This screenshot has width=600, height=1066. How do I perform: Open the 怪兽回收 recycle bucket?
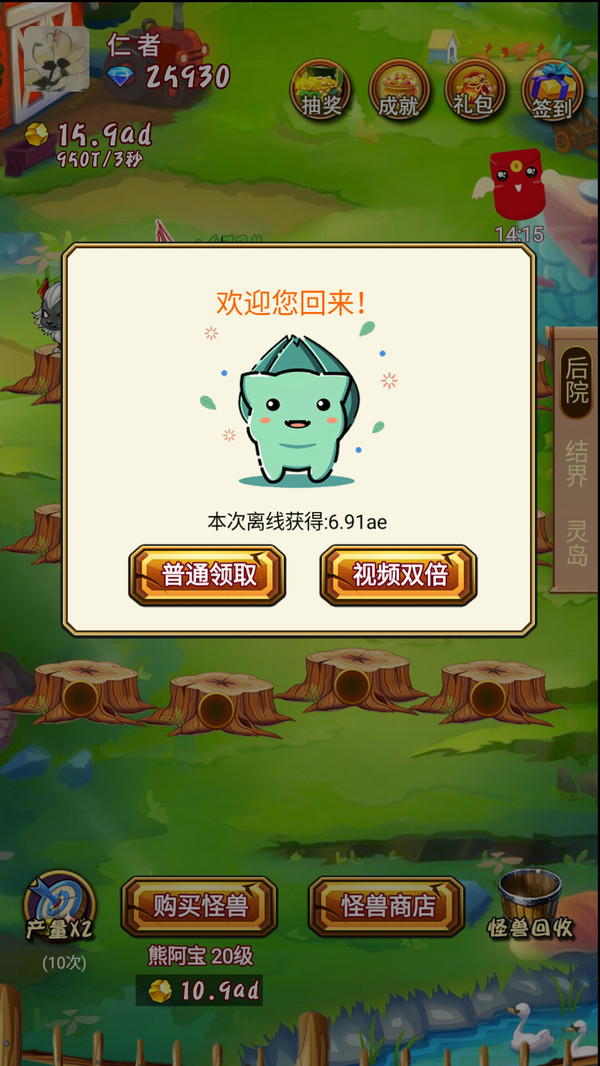pos(530,903)
